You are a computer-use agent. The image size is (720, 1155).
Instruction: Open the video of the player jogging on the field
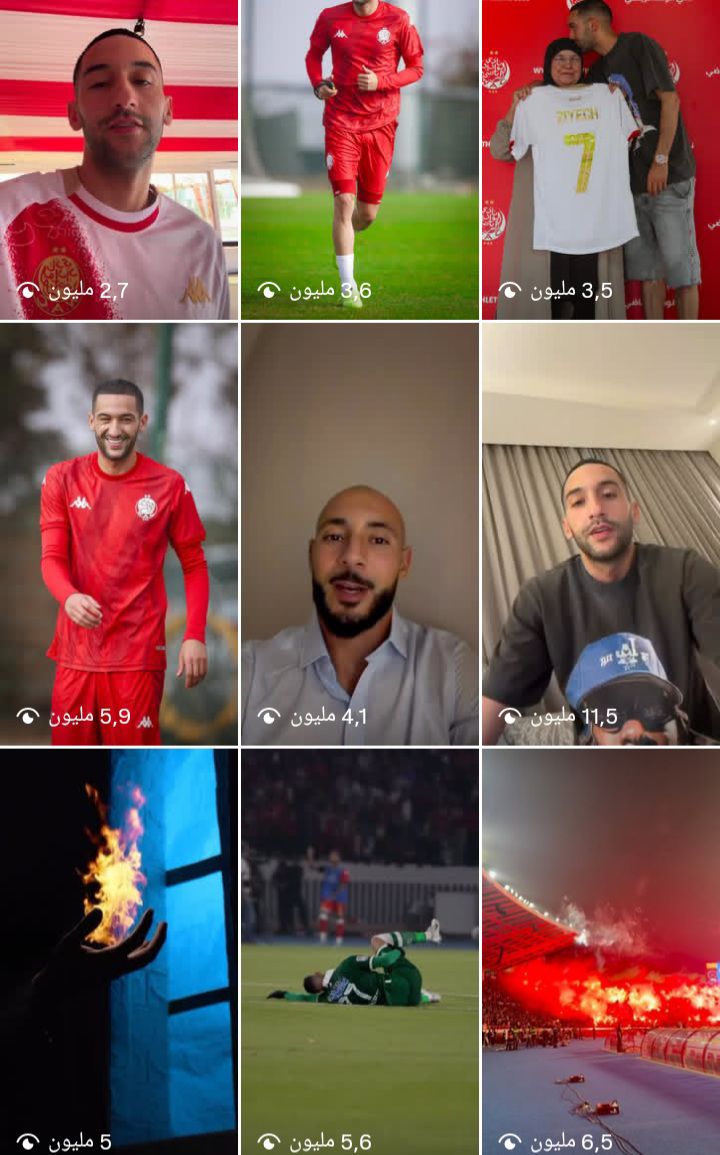[x=360, y=150]
